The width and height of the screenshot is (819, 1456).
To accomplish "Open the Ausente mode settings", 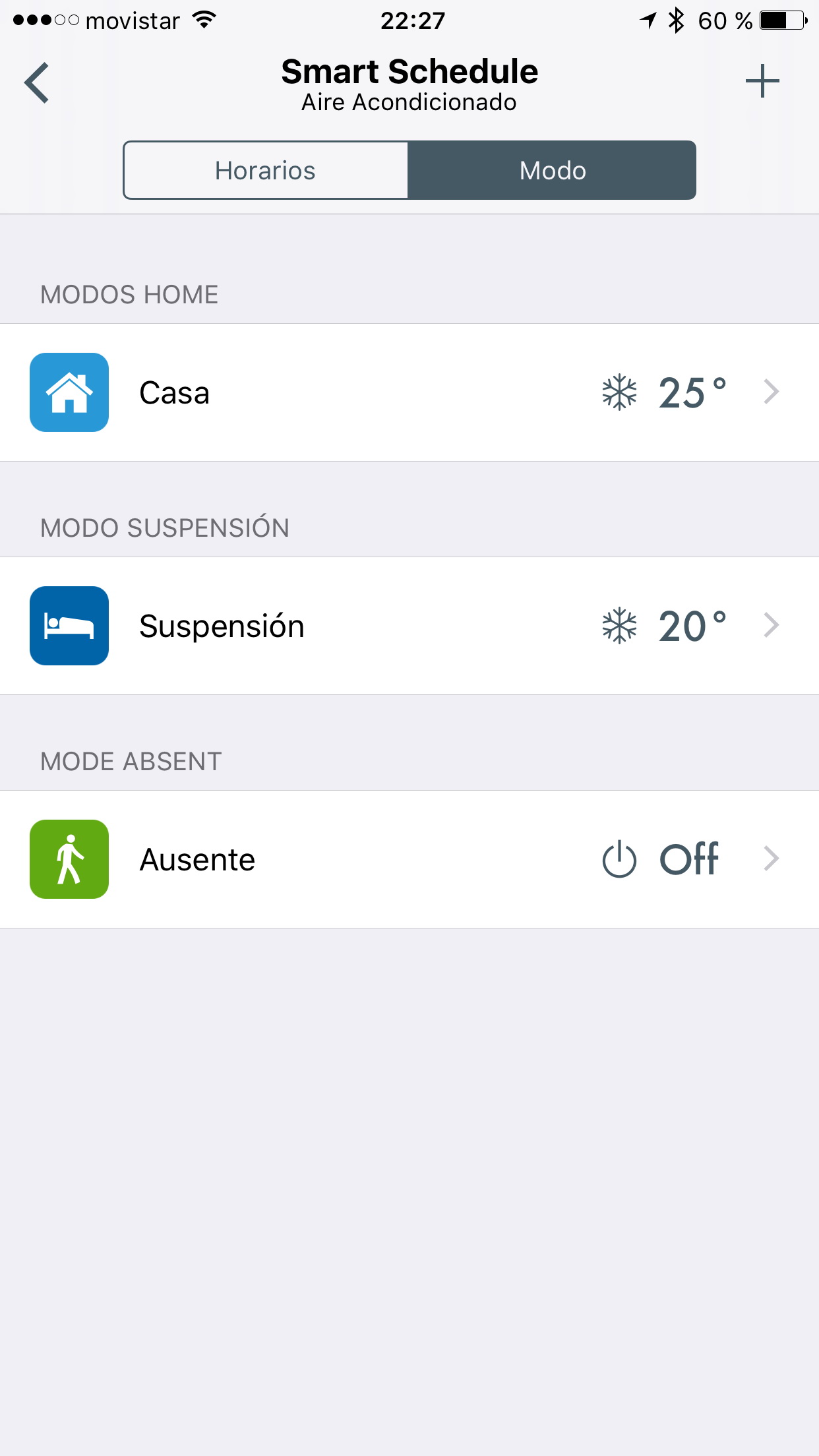I will pos(409,859).
